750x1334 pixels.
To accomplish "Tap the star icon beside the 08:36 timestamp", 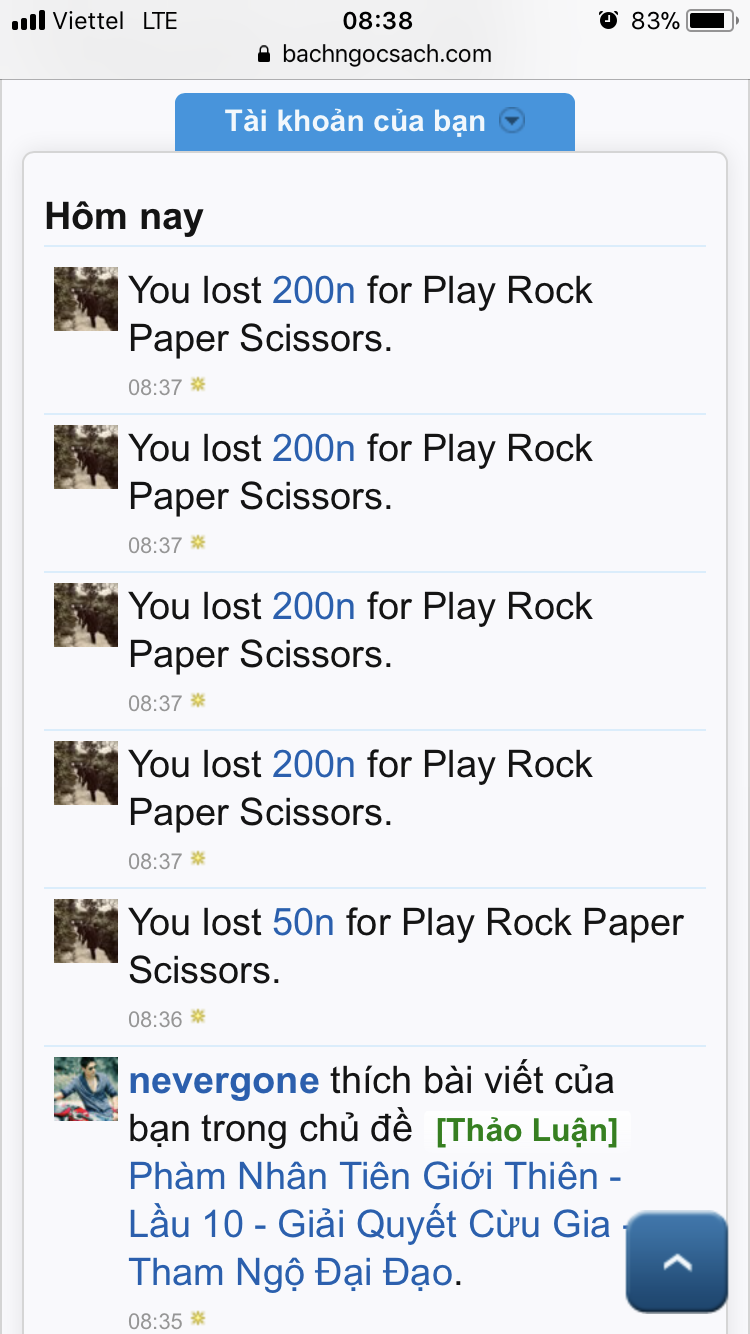I will tap(196, 1018).
